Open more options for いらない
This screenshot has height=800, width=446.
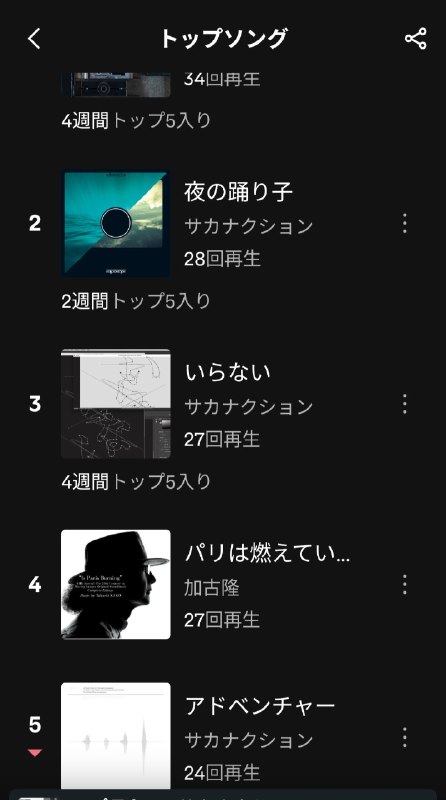405,404
